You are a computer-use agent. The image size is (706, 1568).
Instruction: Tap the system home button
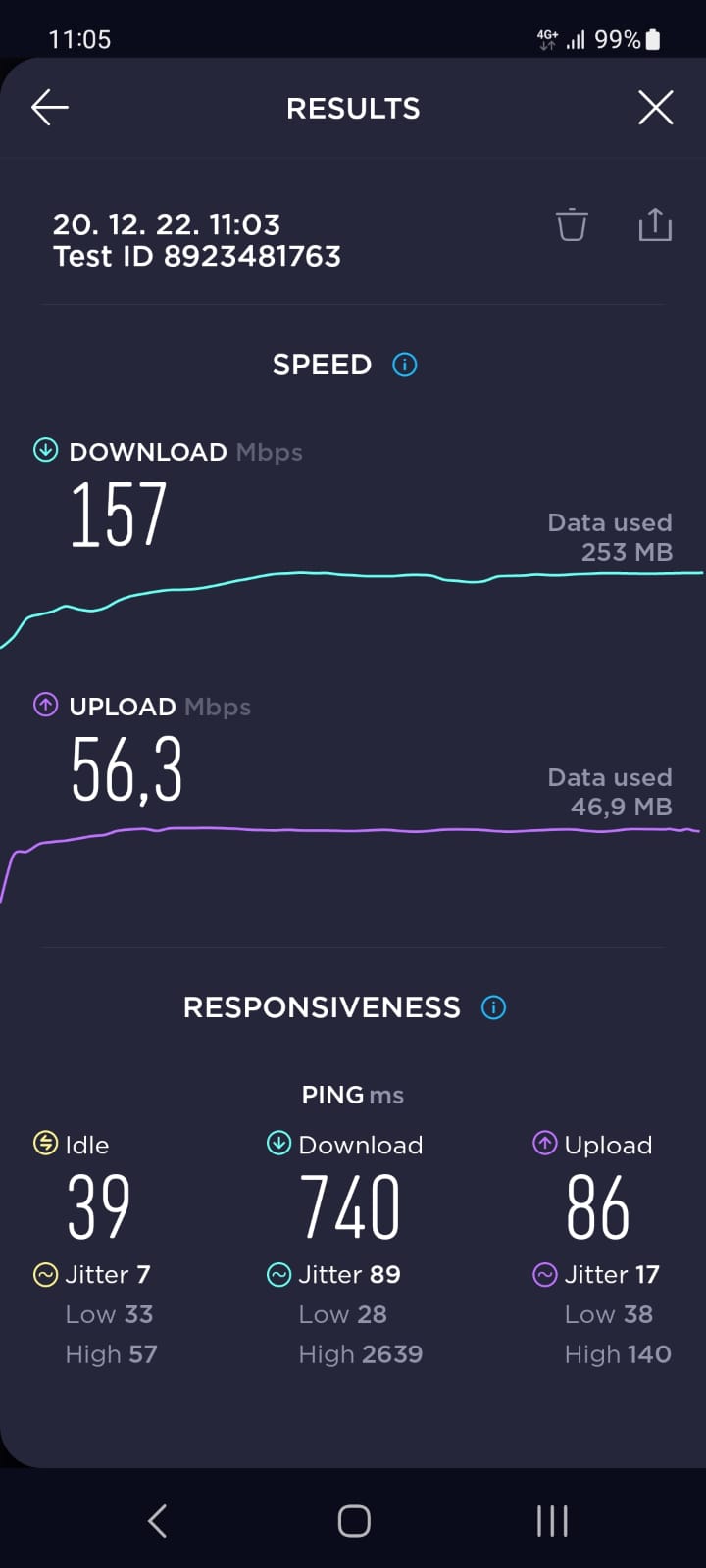pos(354,1521)
